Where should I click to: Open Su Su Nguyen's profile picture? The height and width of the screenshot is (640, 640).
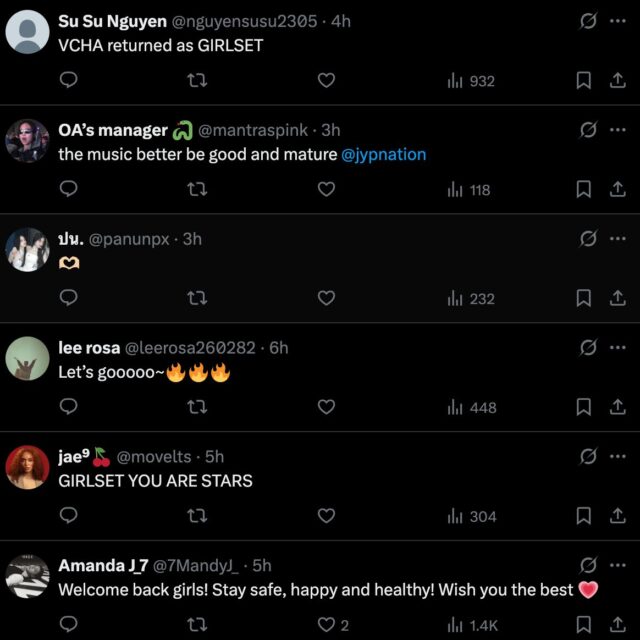27,32
